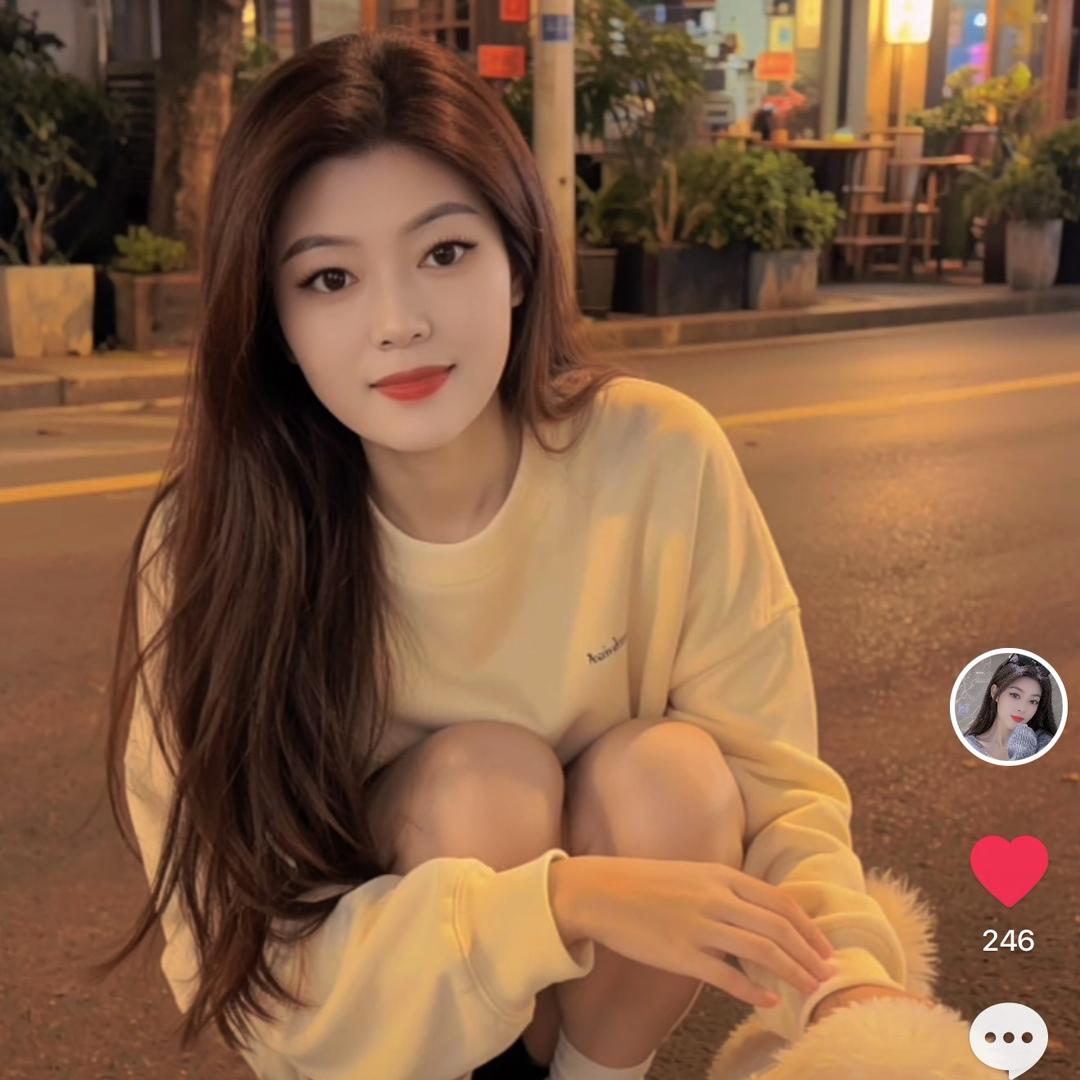This screenshot has height=1080, width=1080.
Task: Like this video with the heart
Action: coord(1008,870)
